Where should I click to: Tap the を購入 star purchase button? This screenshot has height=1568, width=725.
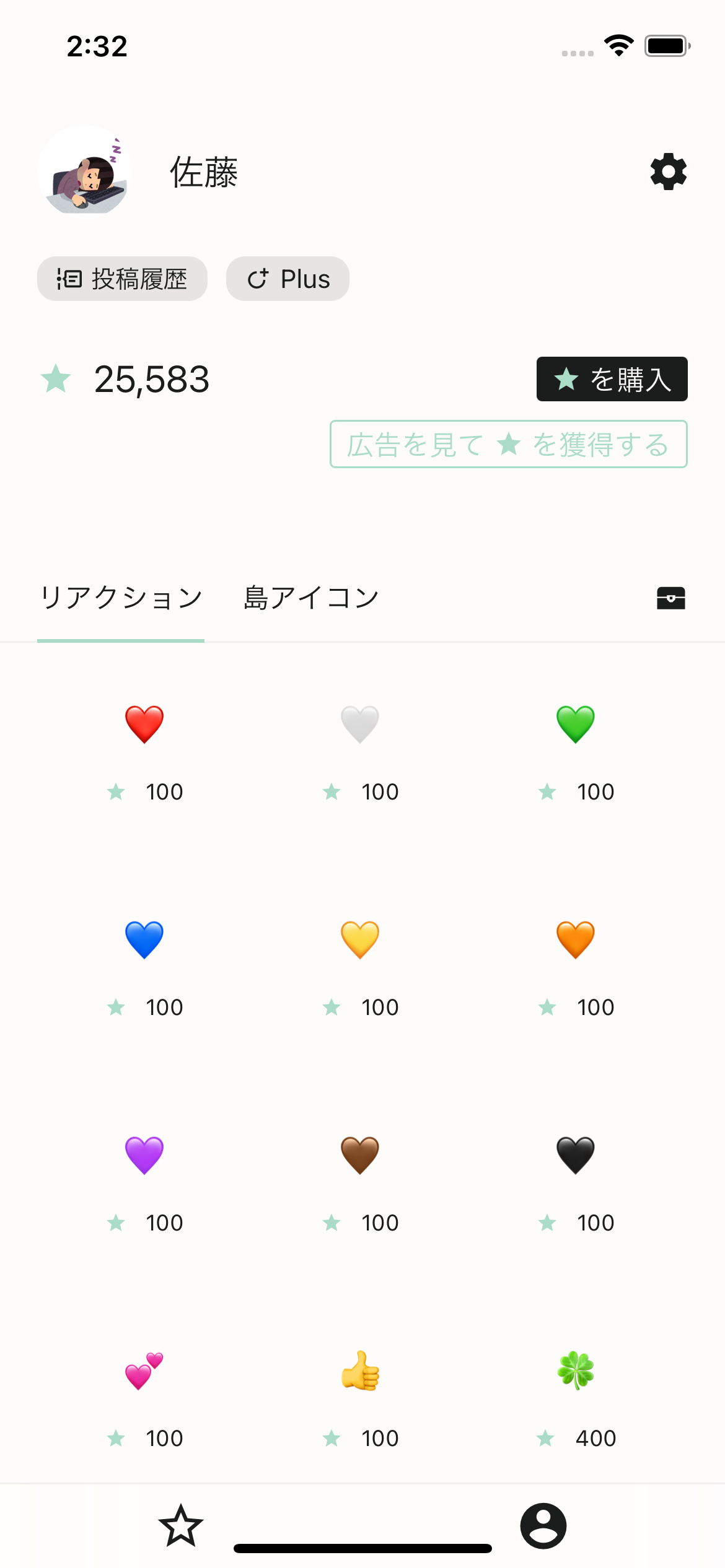coord(612,379)
